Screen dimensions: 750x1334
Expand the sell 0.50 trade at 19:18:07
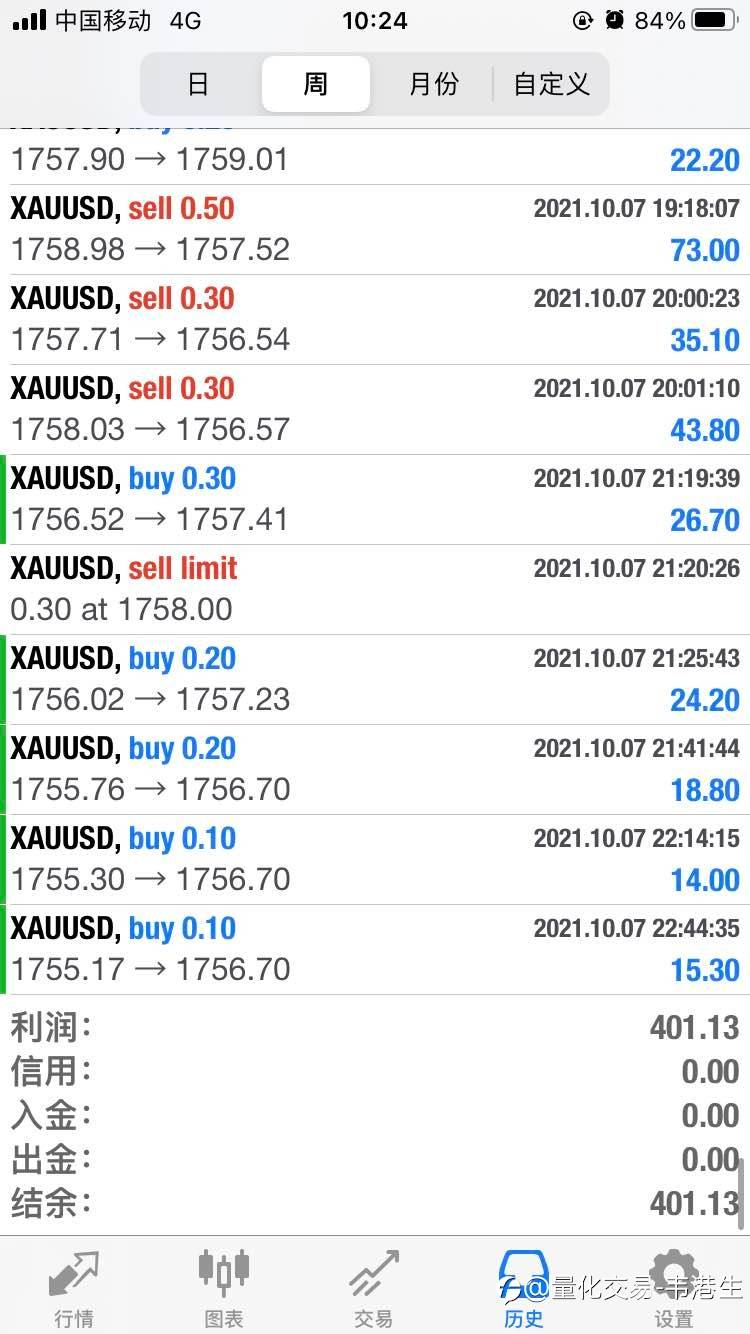[x=375, y=230]
